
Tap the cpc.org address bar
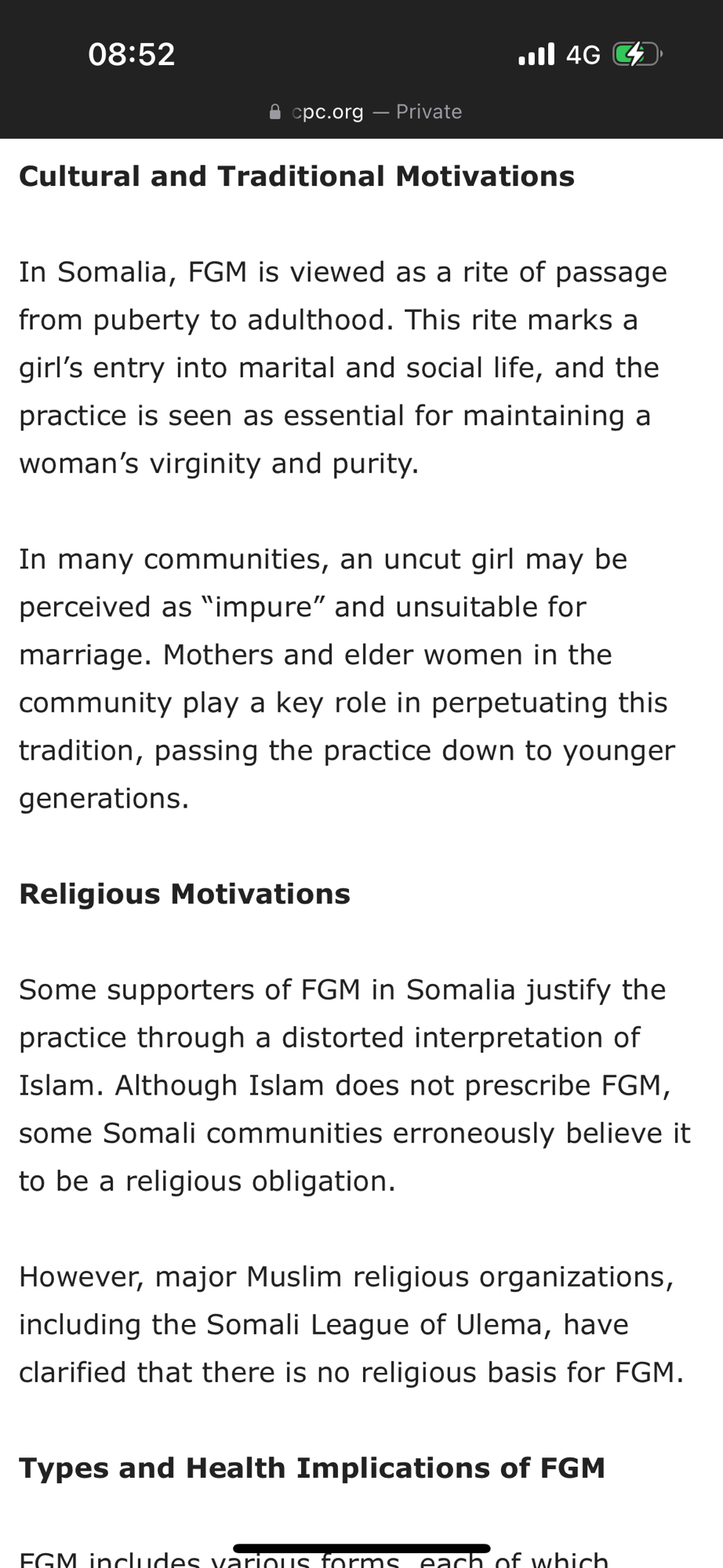tap(365, 112)
